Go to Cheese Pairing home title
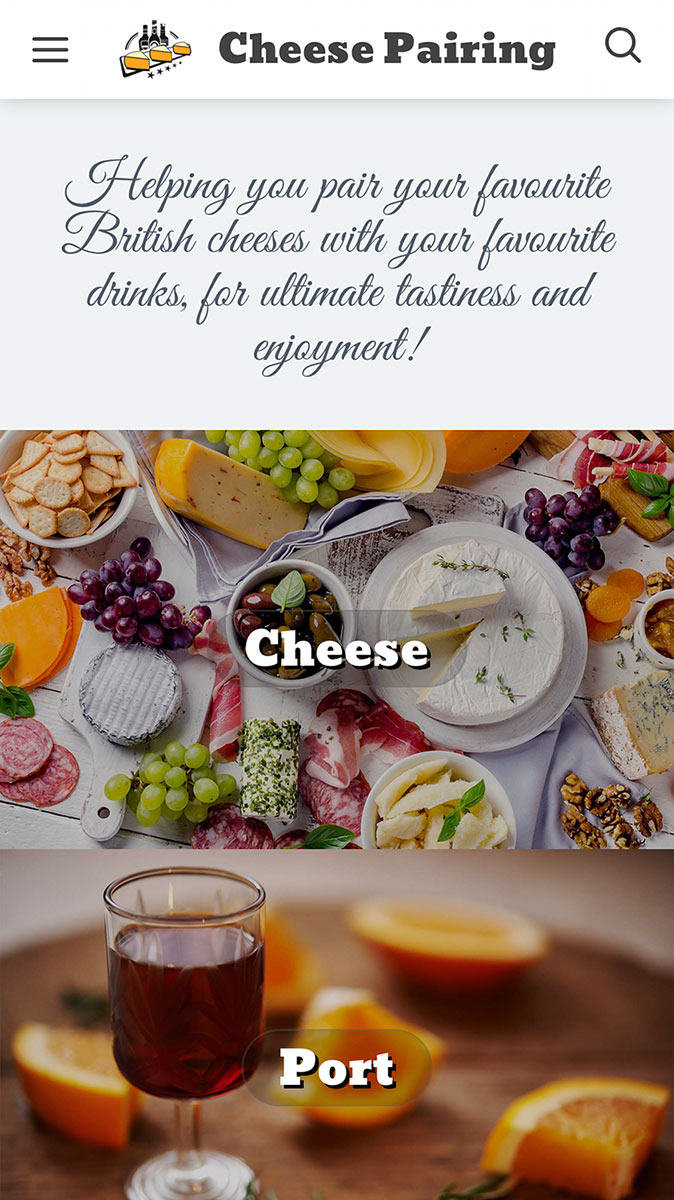674x1200 pixels. click(x=386, y=49)
